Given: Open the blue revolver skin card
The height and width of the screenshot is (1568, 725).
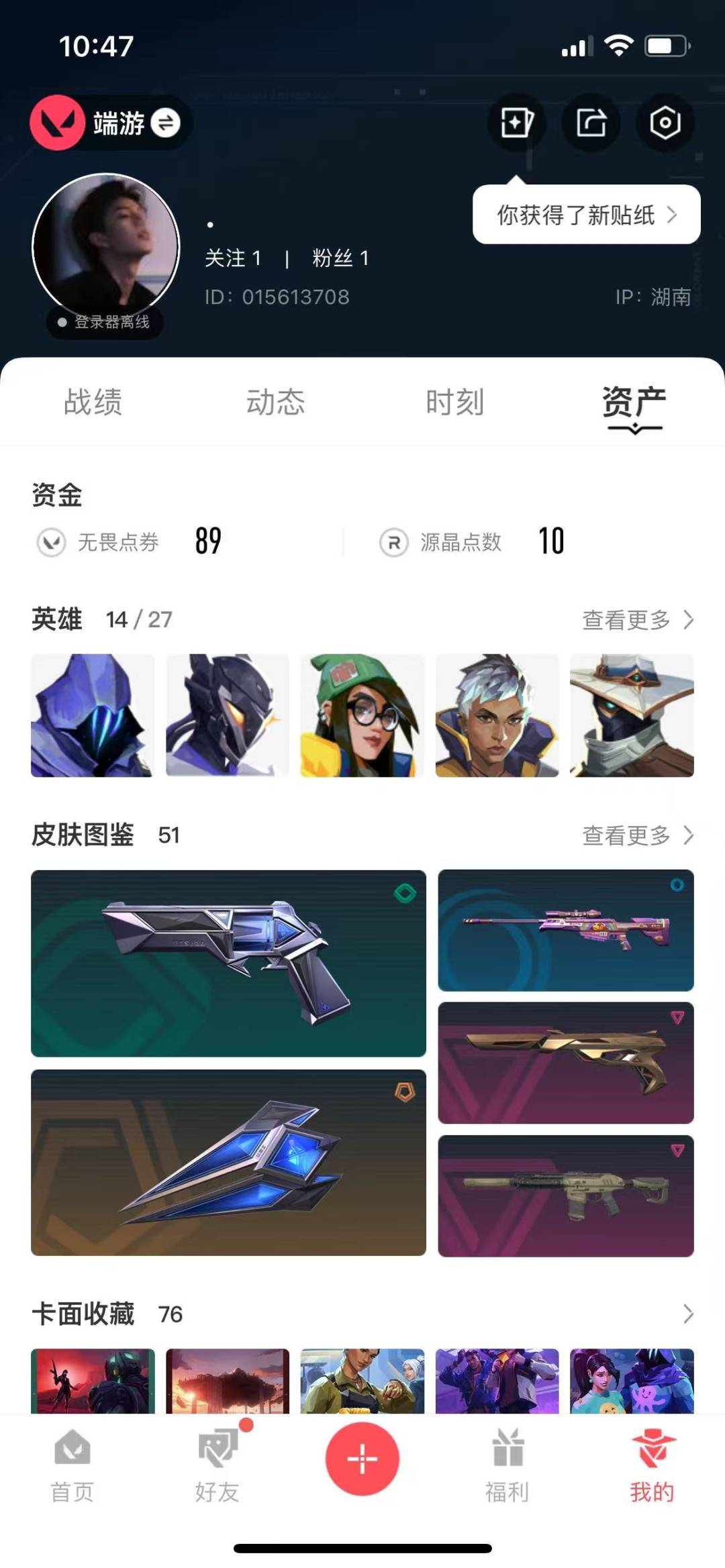Looking at the screenshot, I should pyautogui.click(x=228, y=963).
